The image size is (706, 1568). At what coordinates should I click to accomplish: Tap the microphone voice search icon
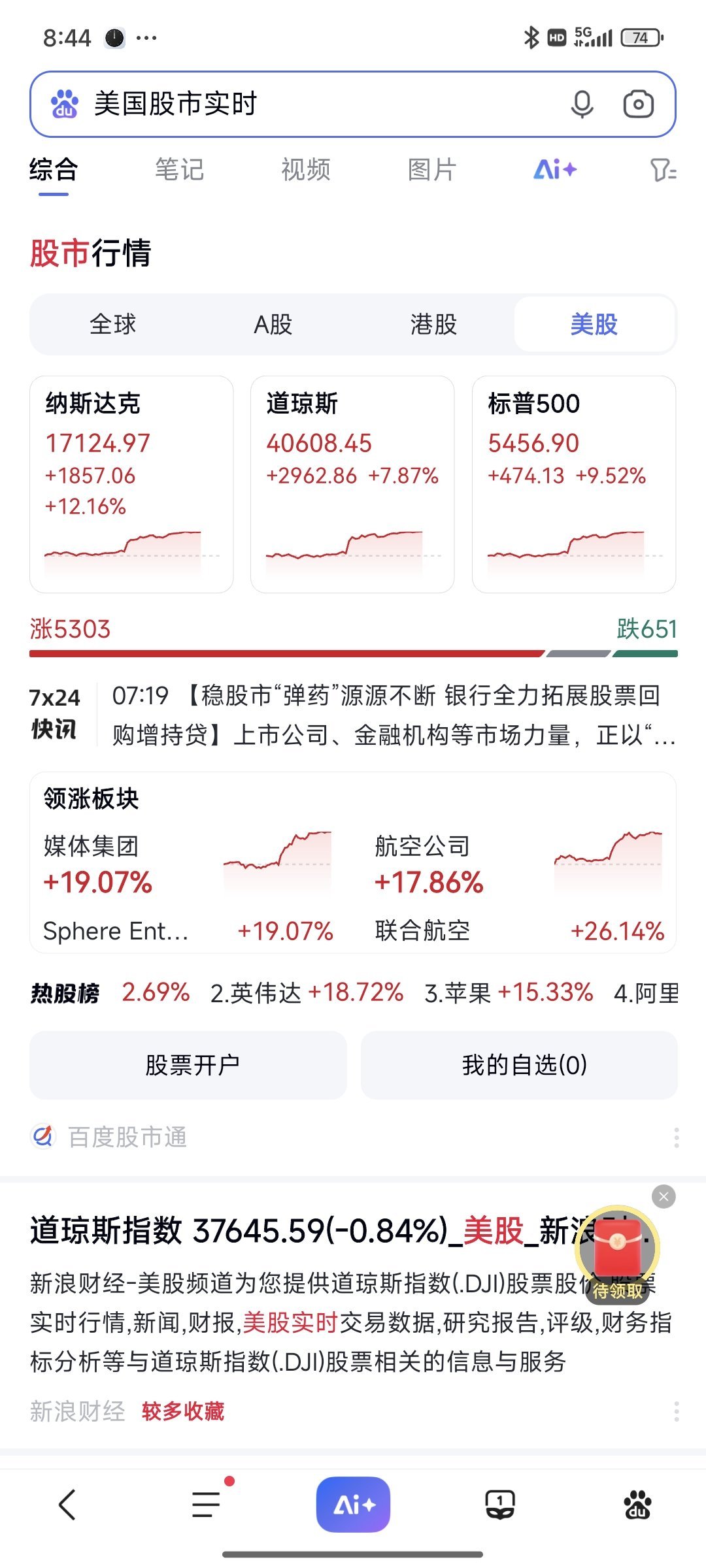582,105
